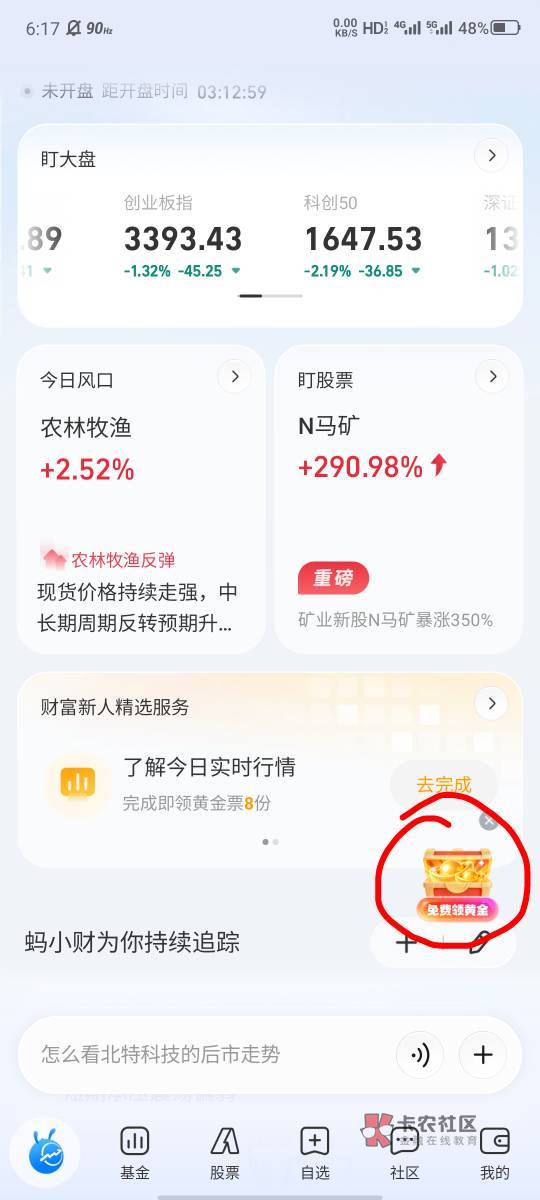Switch to the 我的 tab
The width and height of the screenshot is (540, 1200).
click(495, 1153)
